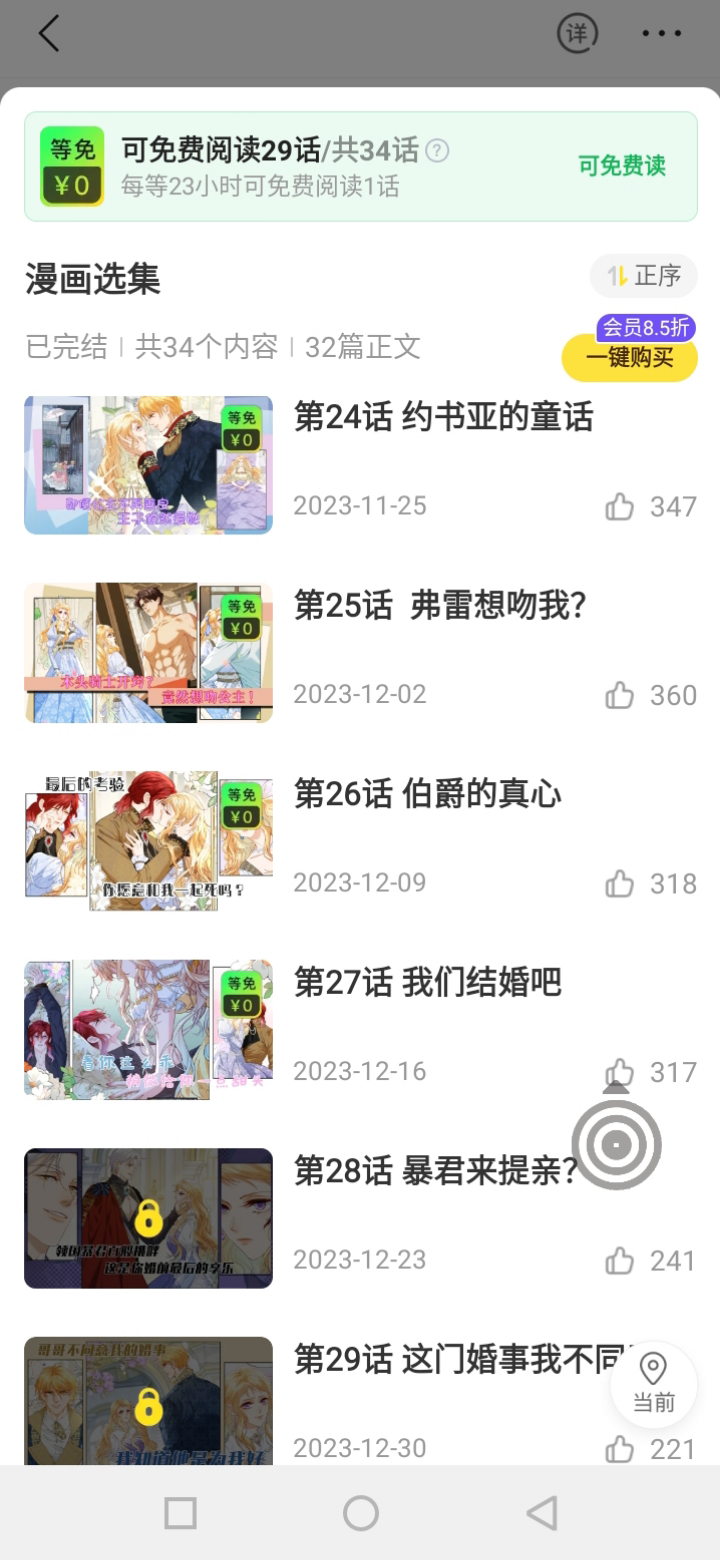Viewport: 720px width, 1560px height.
Task: Open the 详 details icon
Action: (x=577, y=34)
